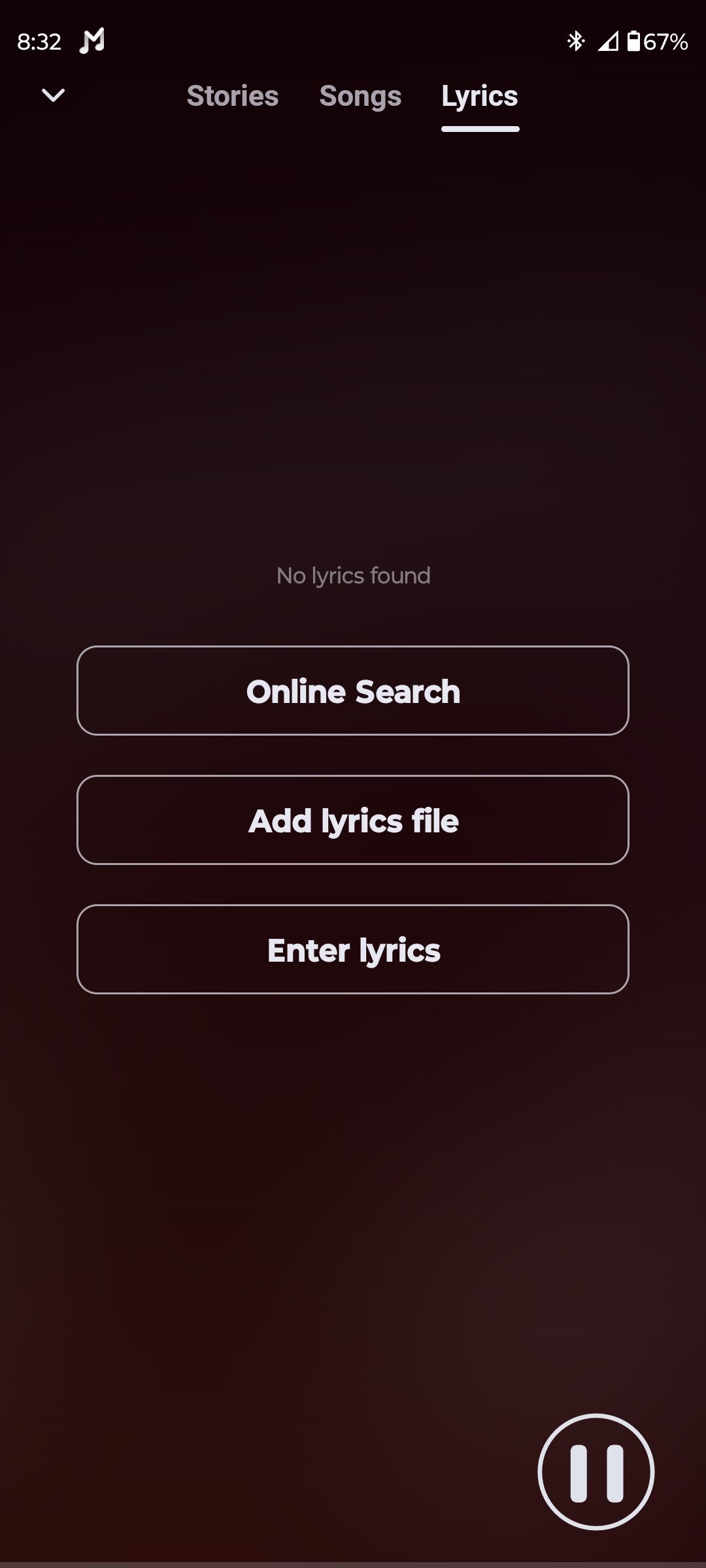
Task: Switch to the Songs tab
Action: [360, 96]
